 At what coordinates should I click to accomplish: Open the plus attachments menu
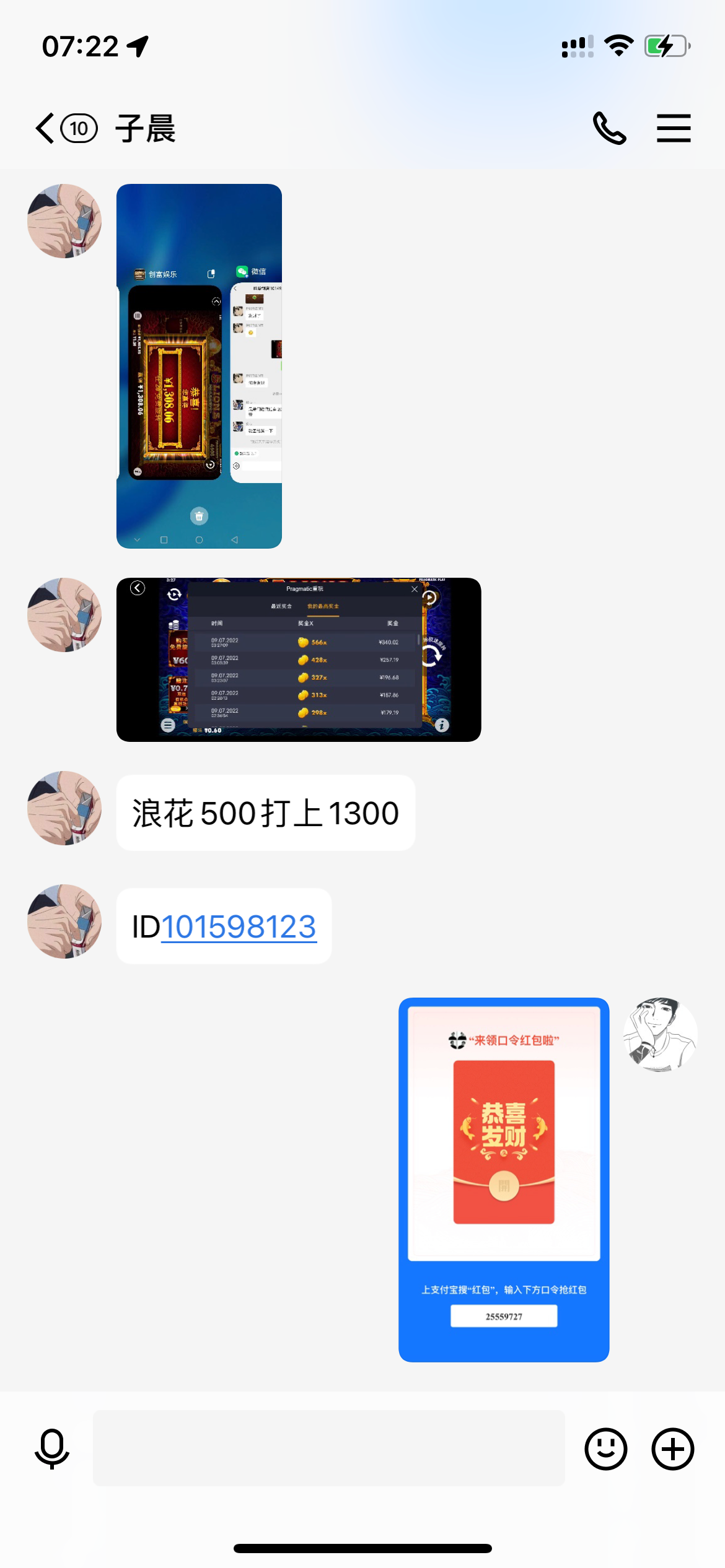click(672, 1449)
